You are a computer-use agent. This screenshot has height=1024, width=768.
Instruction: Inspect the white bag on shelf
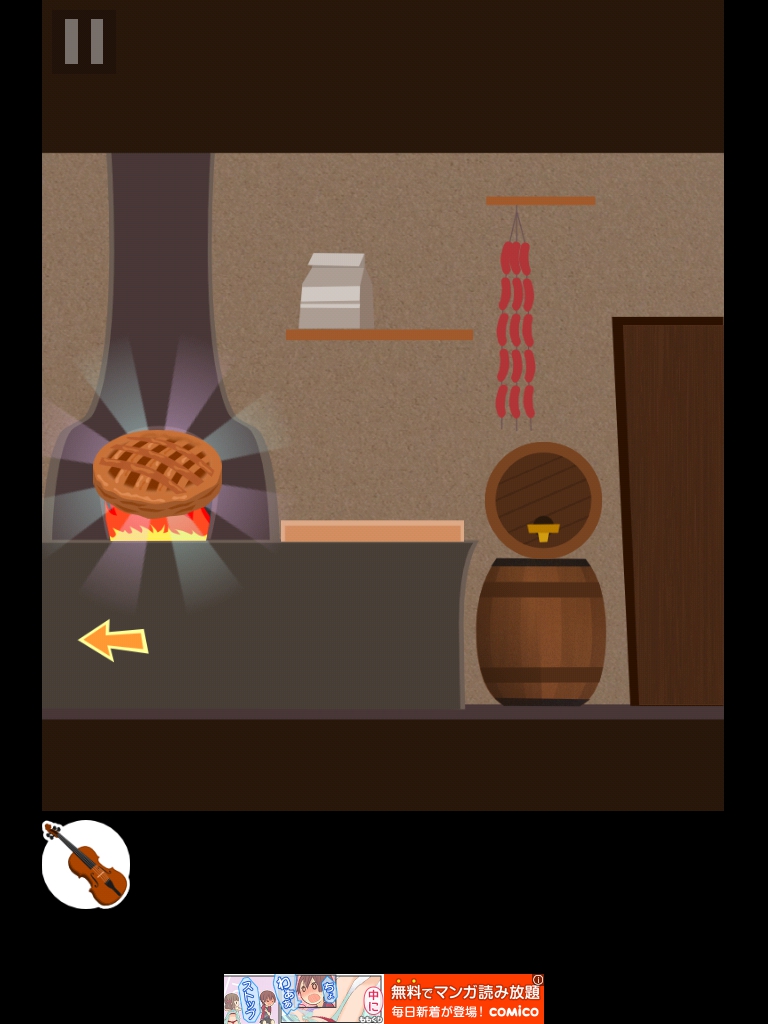tap(336, 292)
